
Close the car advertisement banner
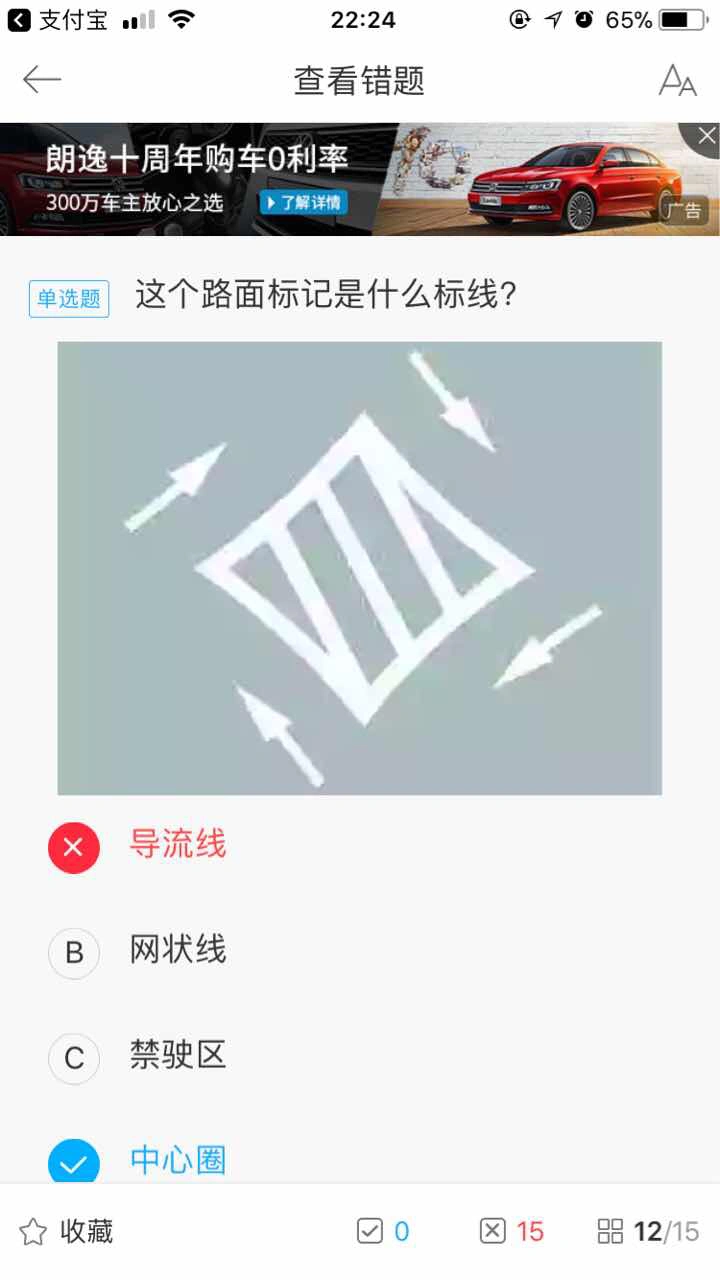[705, 137]
